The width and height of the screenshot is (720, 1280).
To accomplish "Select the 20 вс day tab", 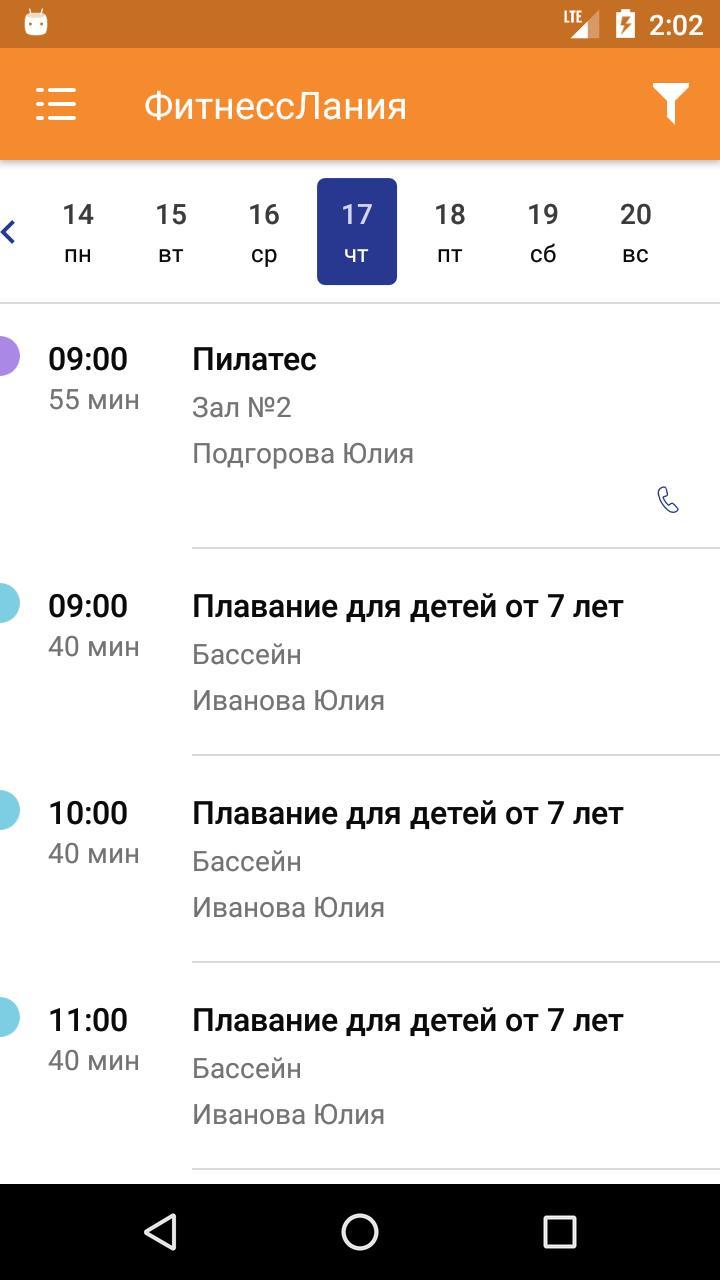I will pos(635,231).
